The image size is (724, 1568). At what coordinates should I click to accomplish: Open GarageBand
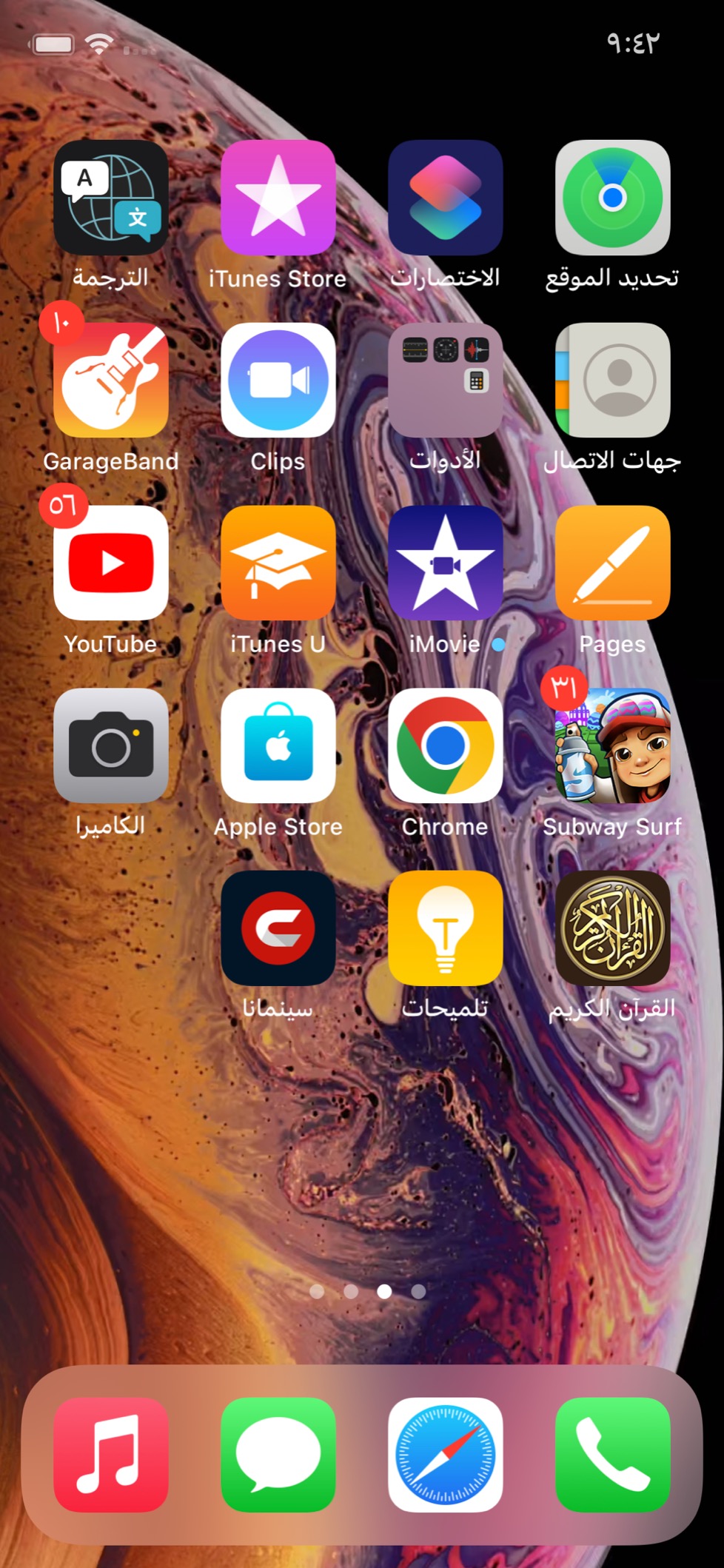tap(111, 380)
